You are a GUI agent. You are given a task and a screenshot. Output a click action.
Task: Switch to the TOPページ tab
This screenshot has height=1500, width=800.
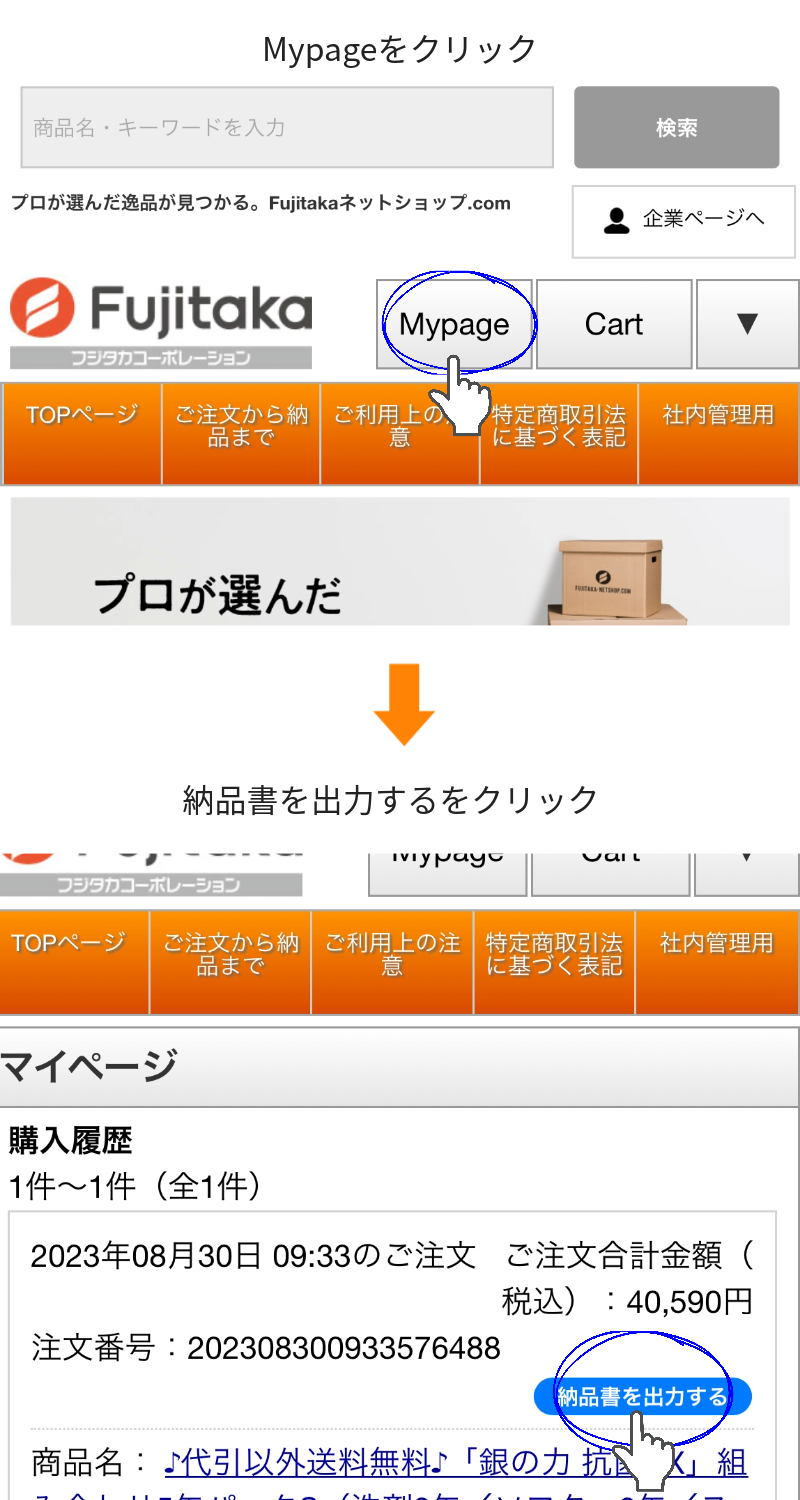click(82, 433)
